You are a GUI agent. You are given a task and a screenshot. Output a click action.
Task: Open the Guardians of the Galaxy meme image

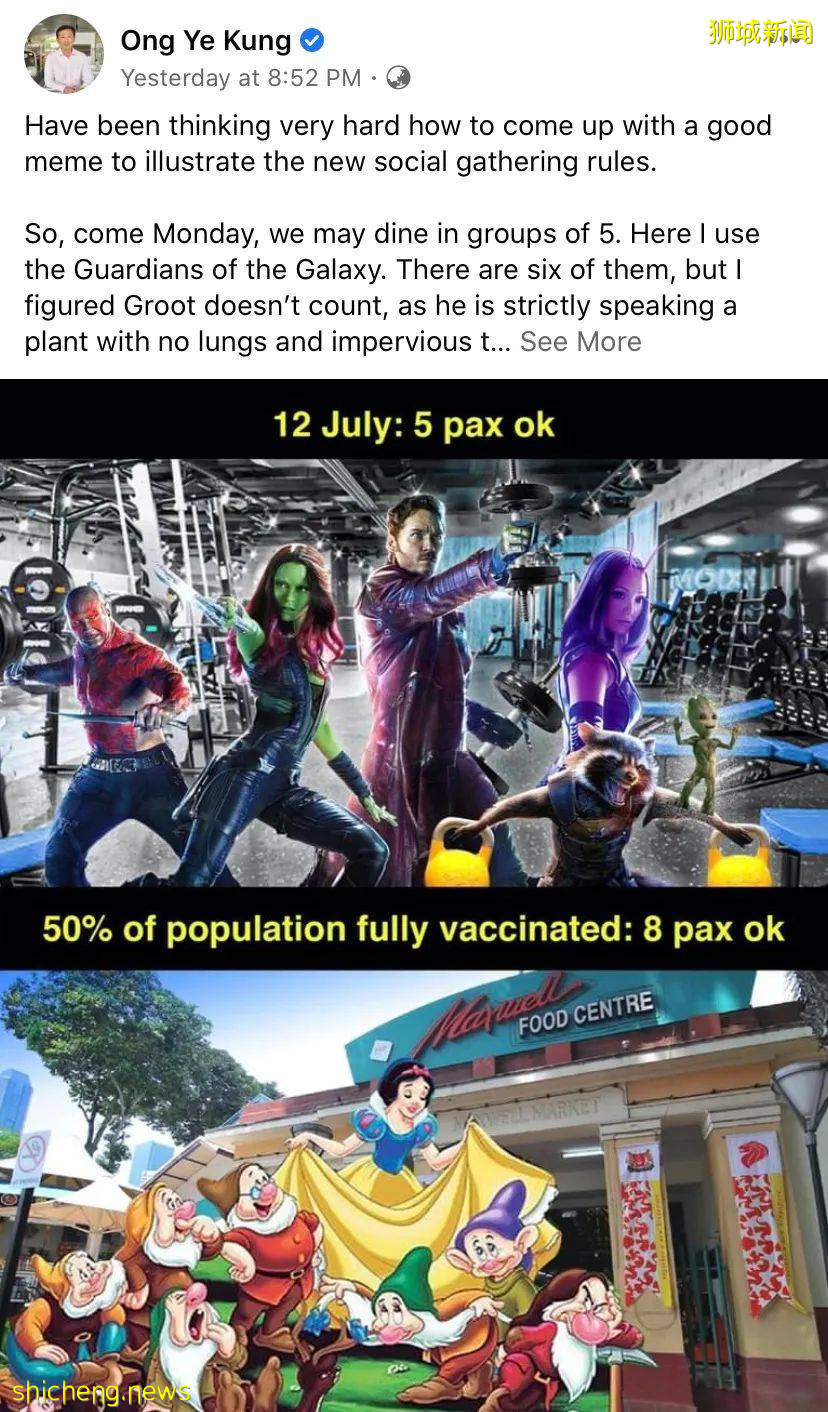click(414, 670)
